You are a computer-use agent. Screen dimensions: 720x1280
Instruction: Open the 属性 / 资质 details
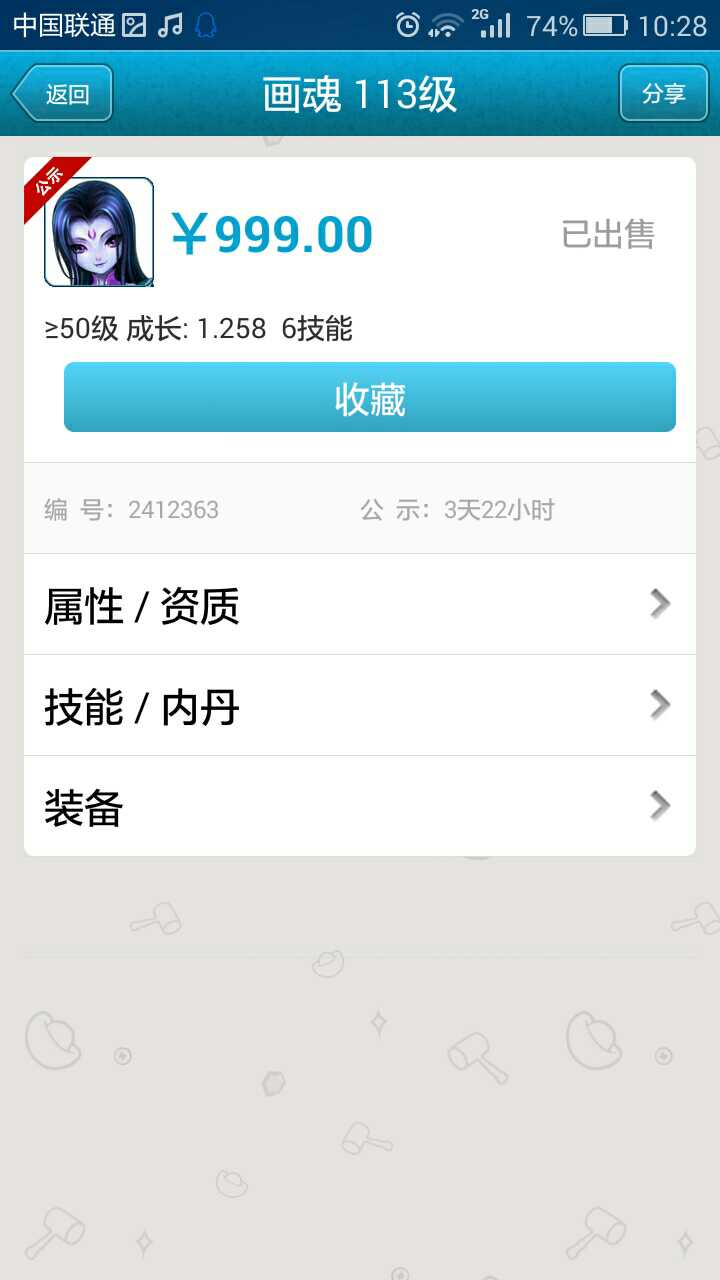click(360, 605)
